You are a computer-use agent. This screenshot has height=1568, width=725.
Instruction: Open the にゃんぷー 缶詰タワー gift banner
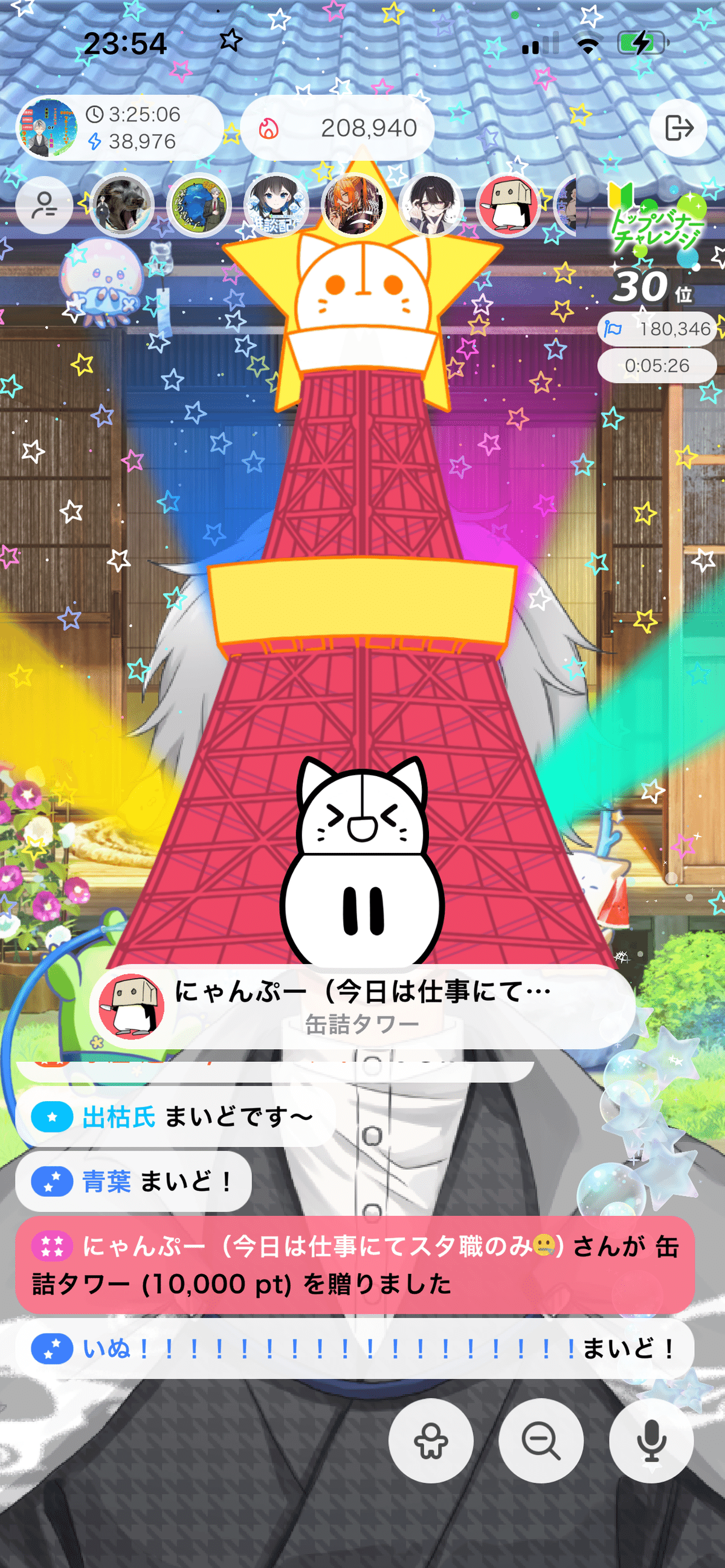click(x=362, y=1007)
